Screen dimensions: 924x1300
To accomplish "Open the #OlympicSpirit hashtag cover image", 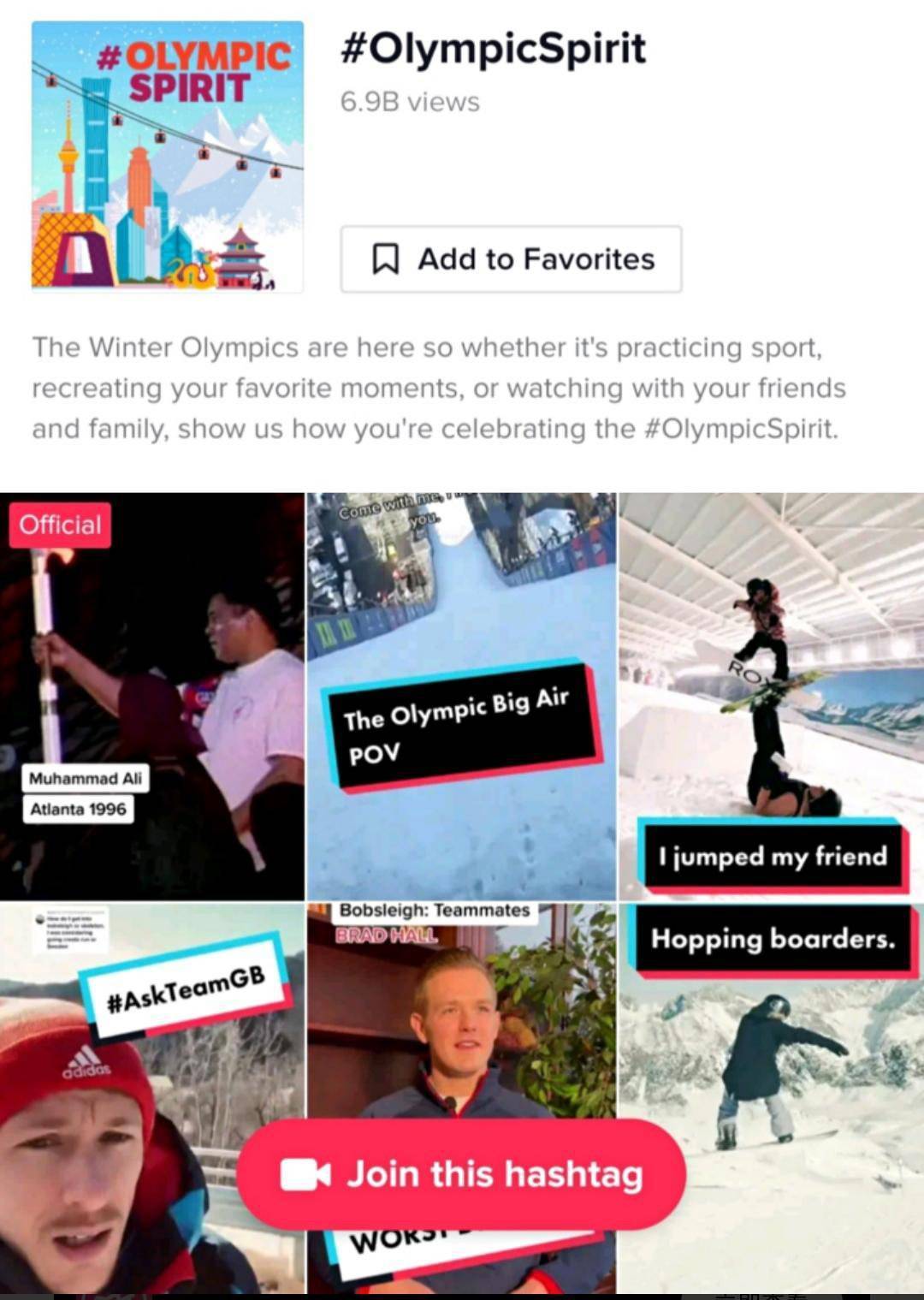I will tap(168, 157).
